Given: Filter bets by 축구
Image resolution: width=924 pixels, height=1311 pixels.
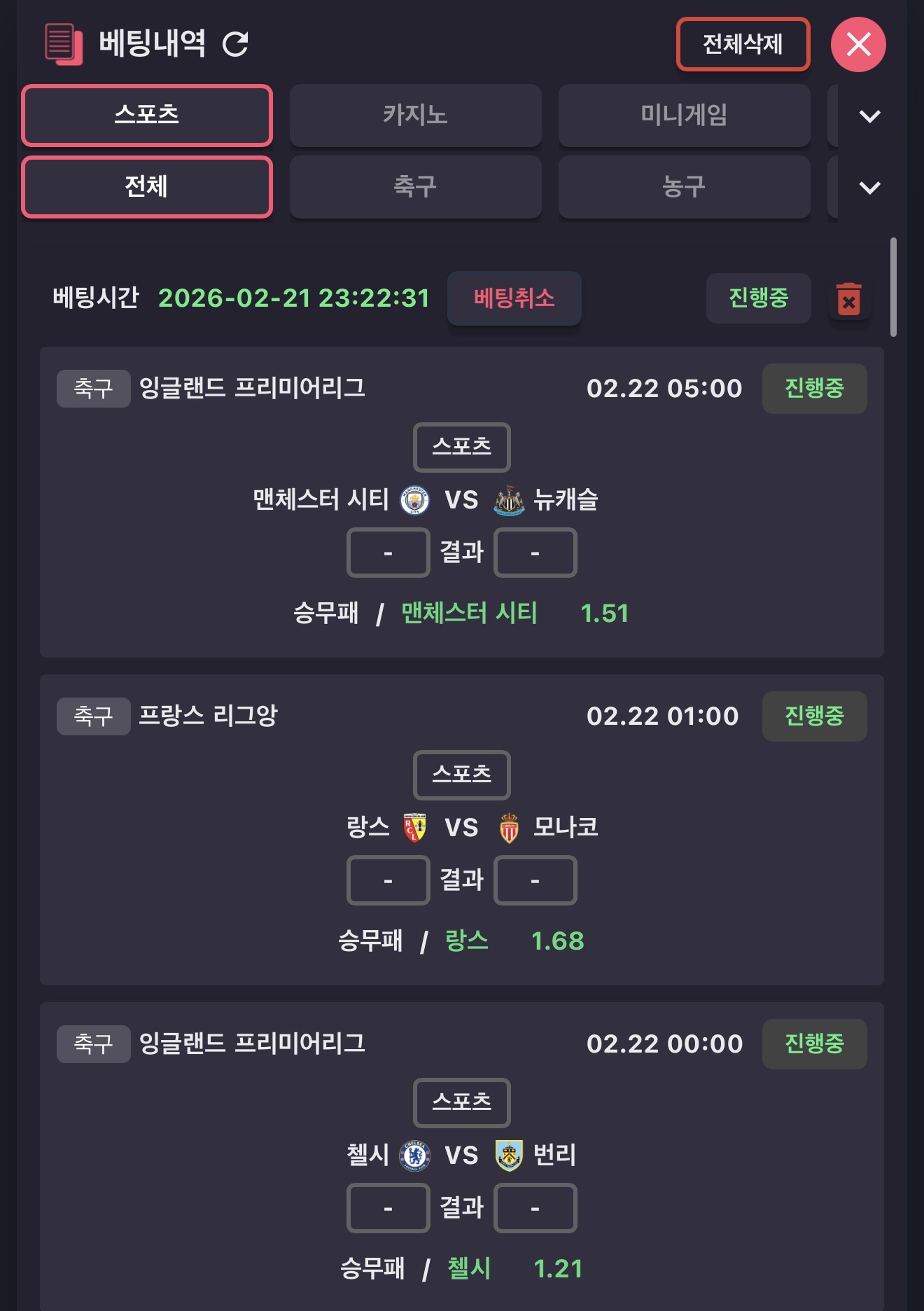Looking at the screenshot, I should (415, 187).
